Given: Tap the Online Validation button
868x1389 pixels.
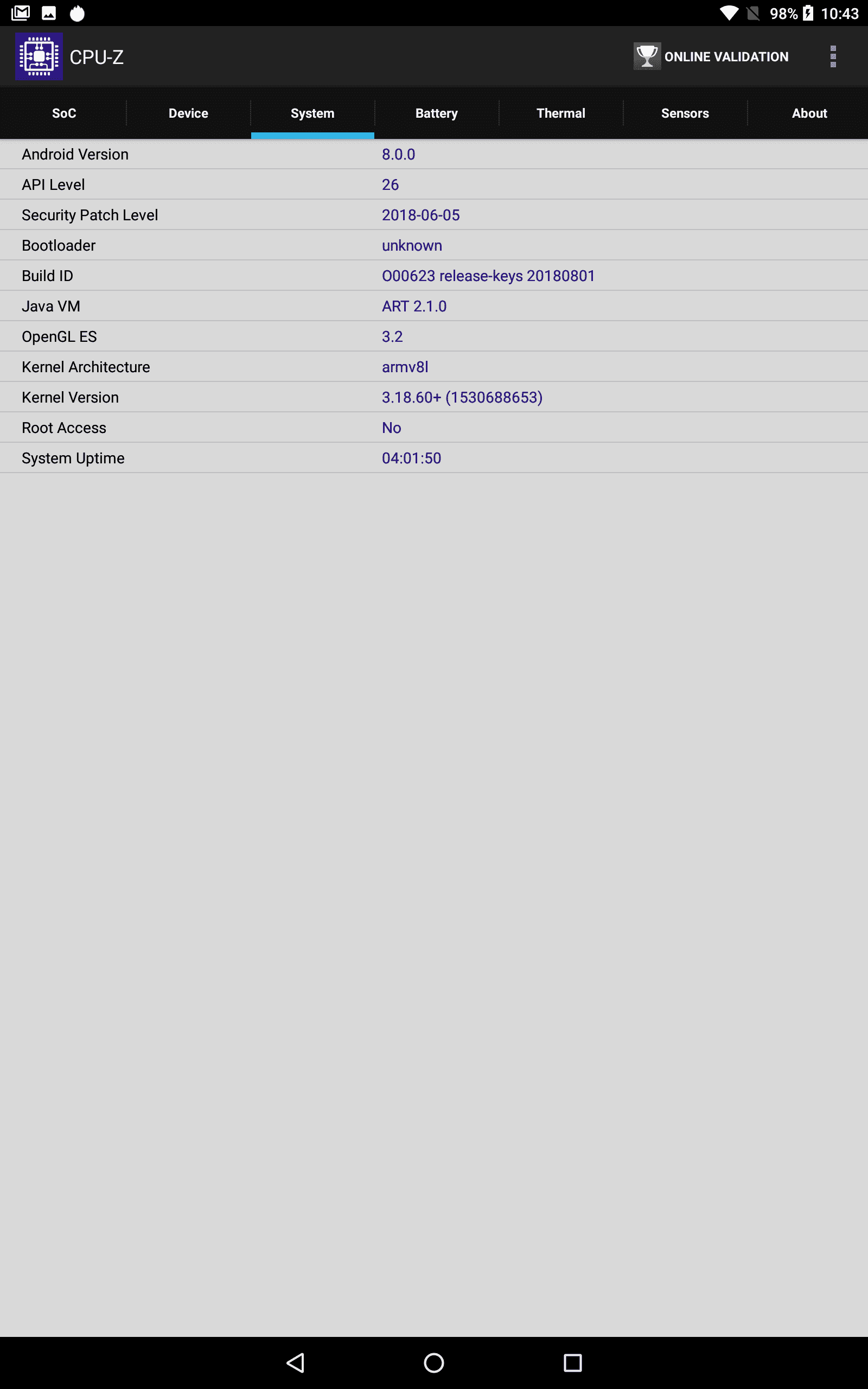Looking at the screenshot, I should pos(711,56).
